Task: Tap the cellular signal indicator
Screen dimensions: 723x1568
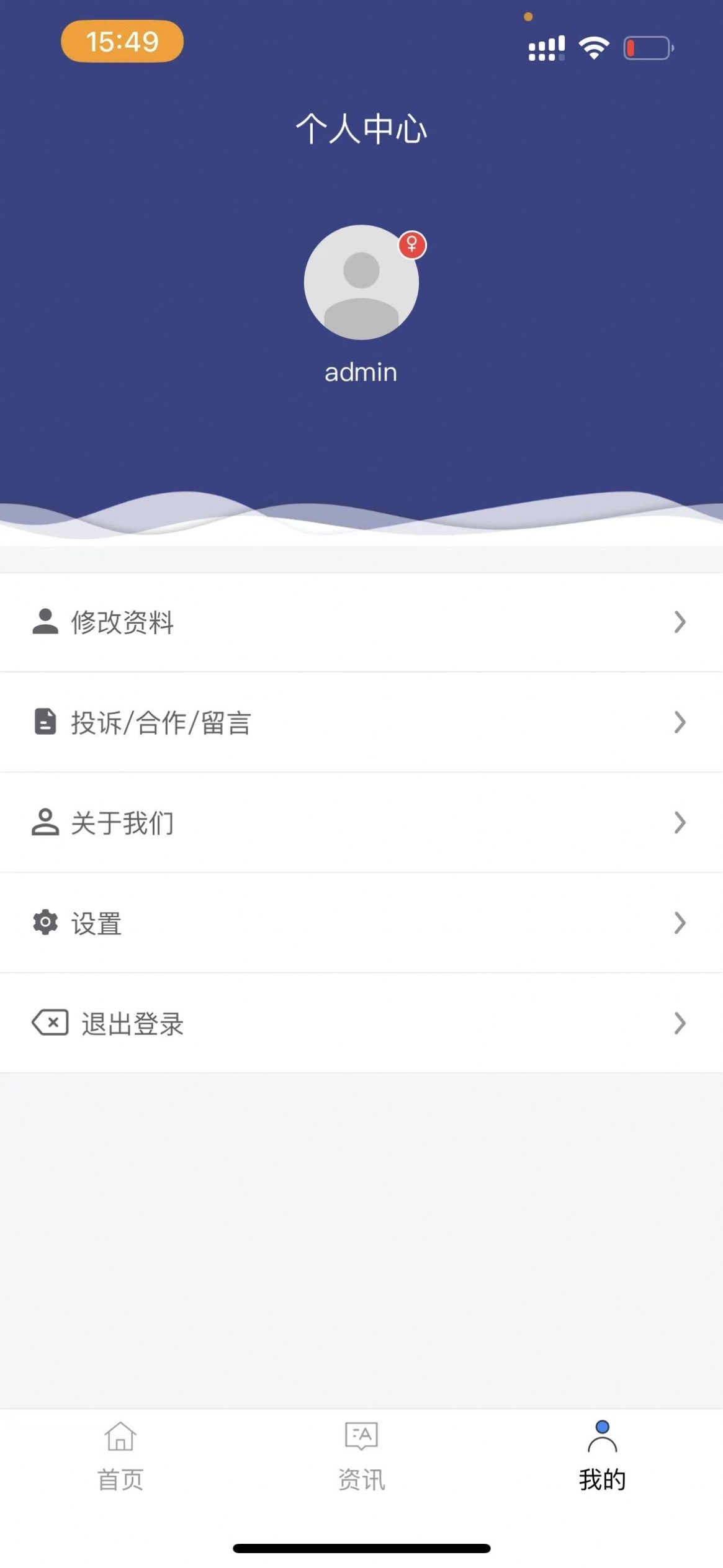Action: click(545, 48)
